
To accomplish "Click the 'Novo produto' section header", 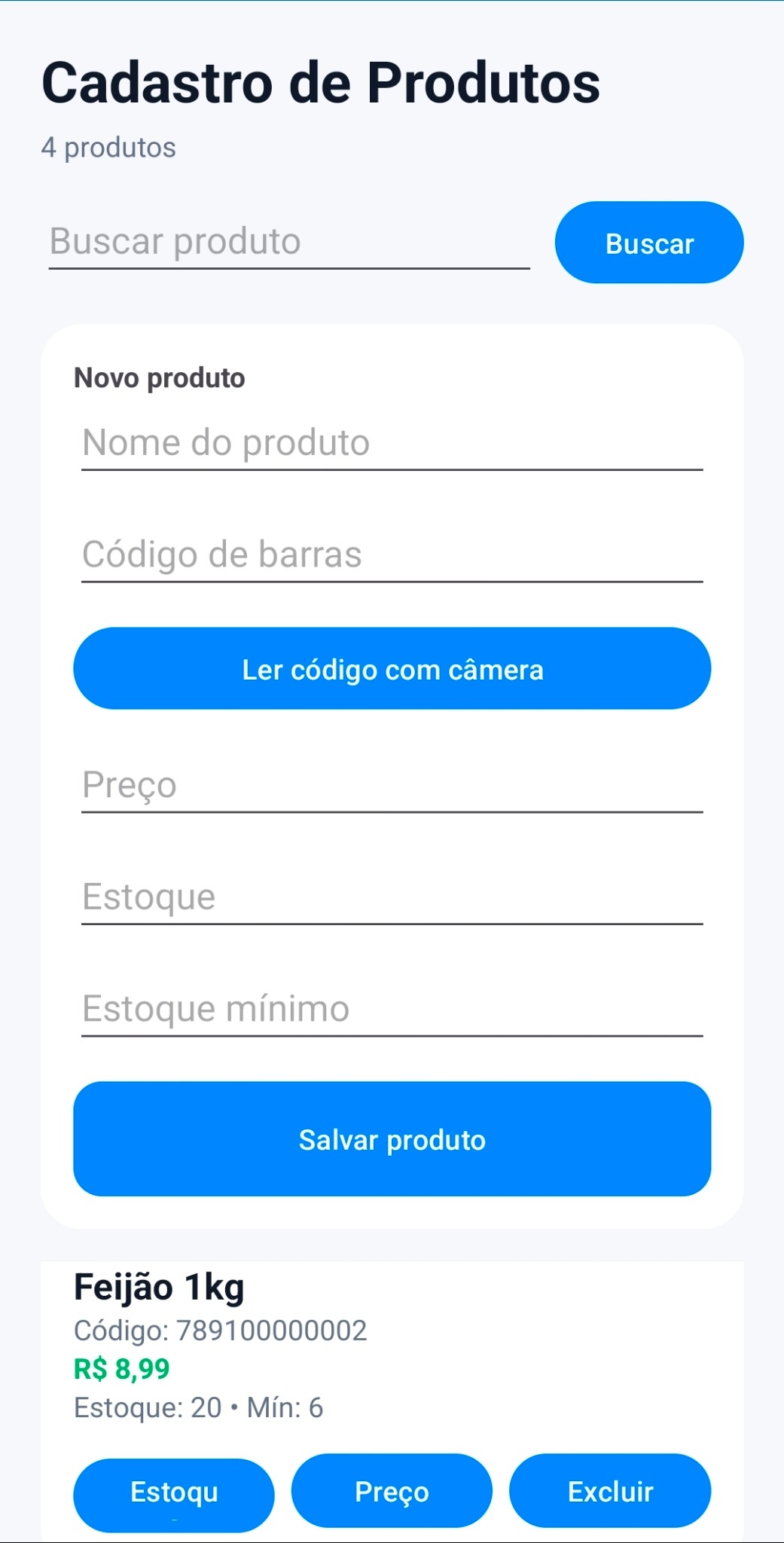I will [x=159, y=377].
